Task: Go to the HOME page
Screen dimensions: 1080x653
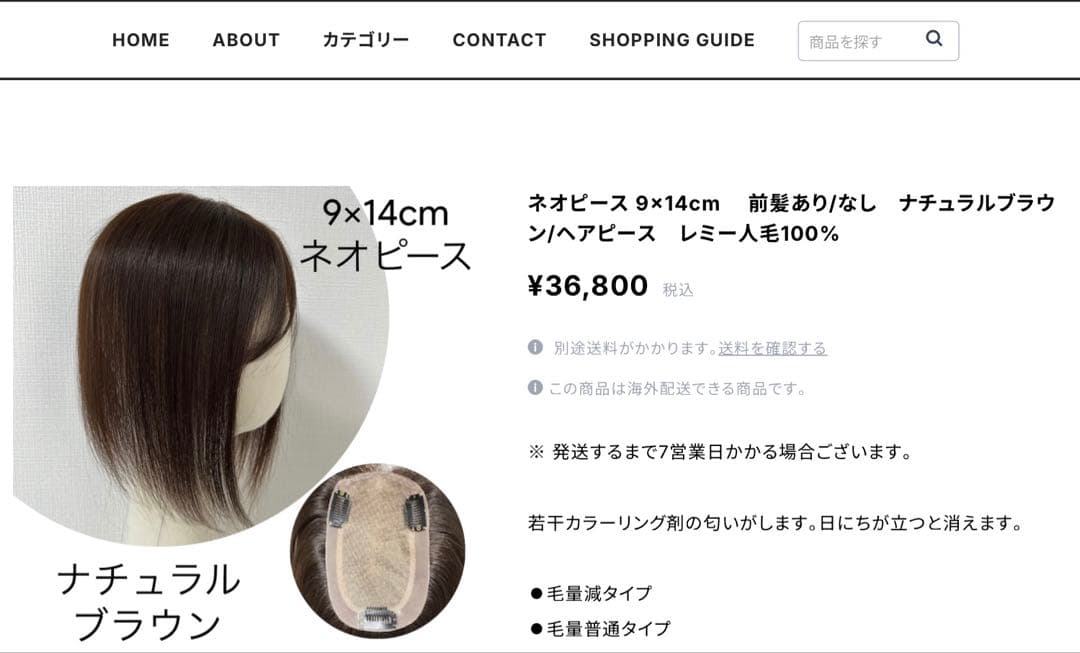Action: point(141,40)
